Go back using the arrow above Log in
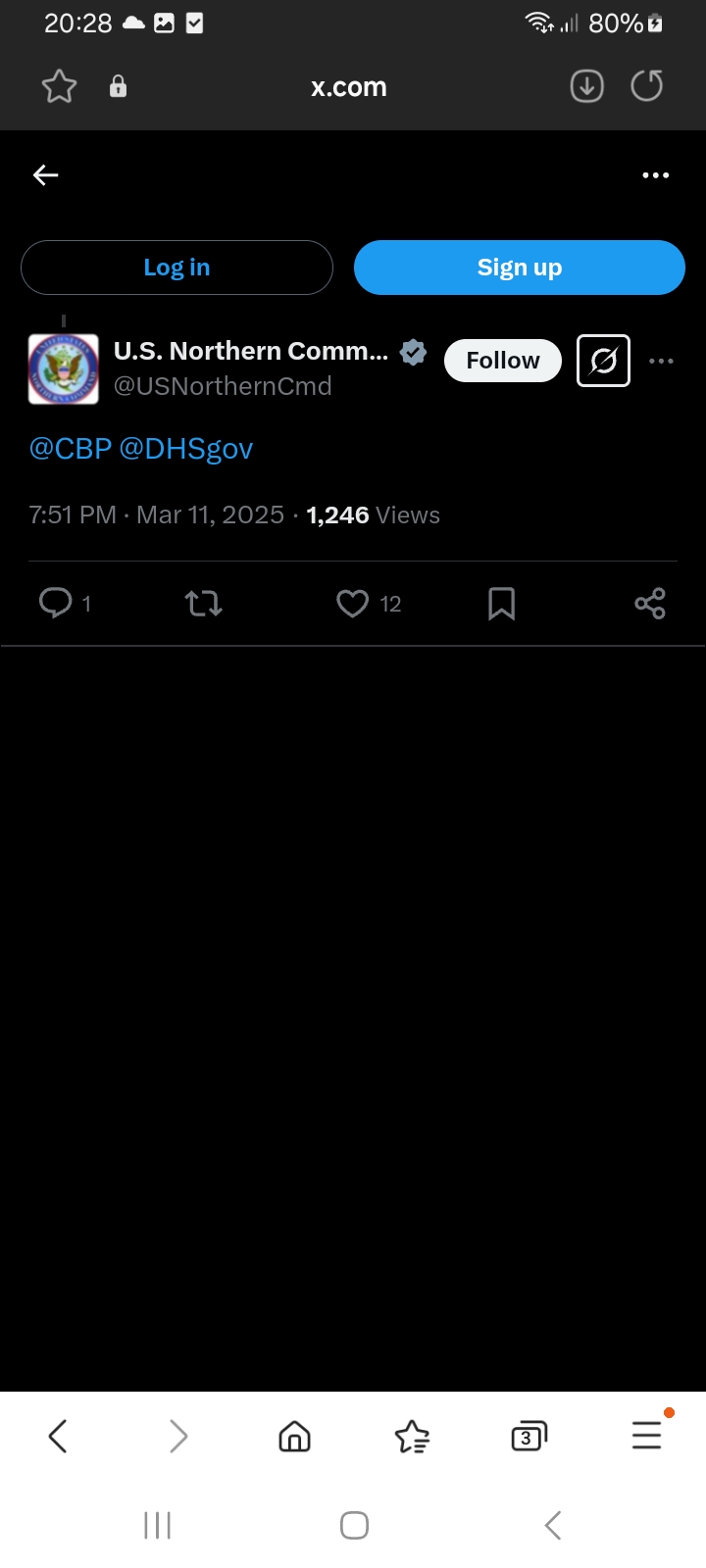Image resolution: width=706 pixels, height=1568 pixels. tap(45, 175)
